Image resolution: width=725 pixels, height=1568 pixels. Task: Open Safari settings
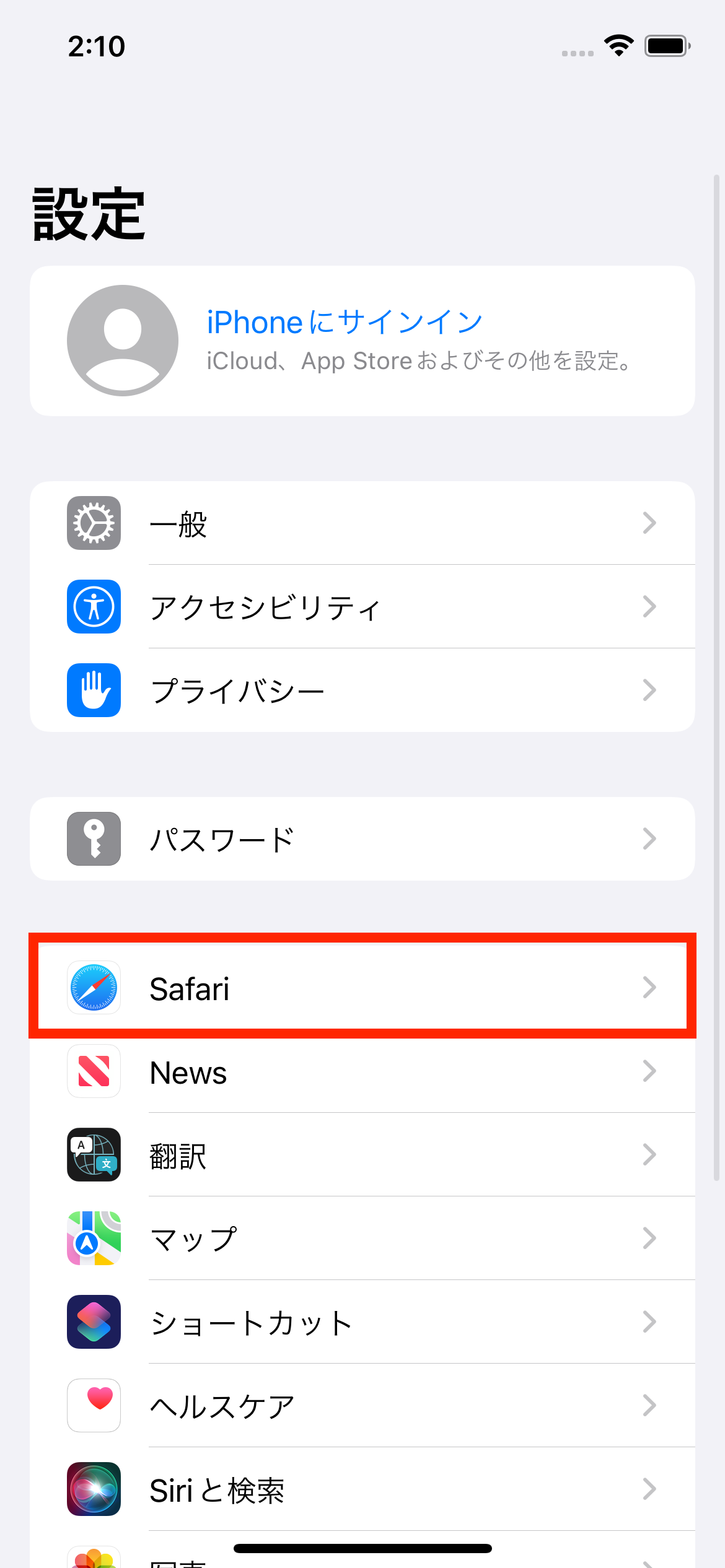362,987
